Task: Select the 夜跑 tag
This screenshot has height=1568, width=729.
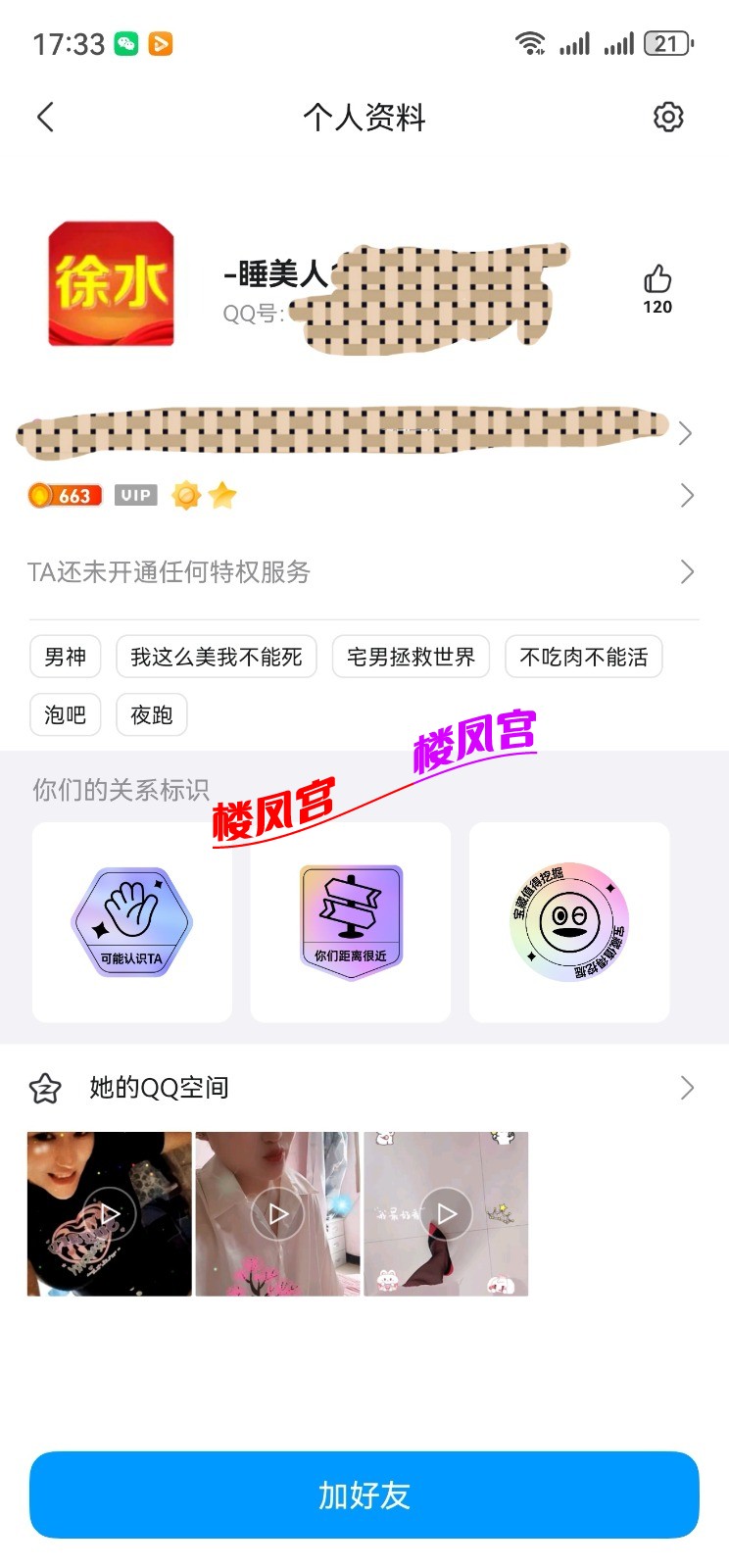Action: [152, 714]
